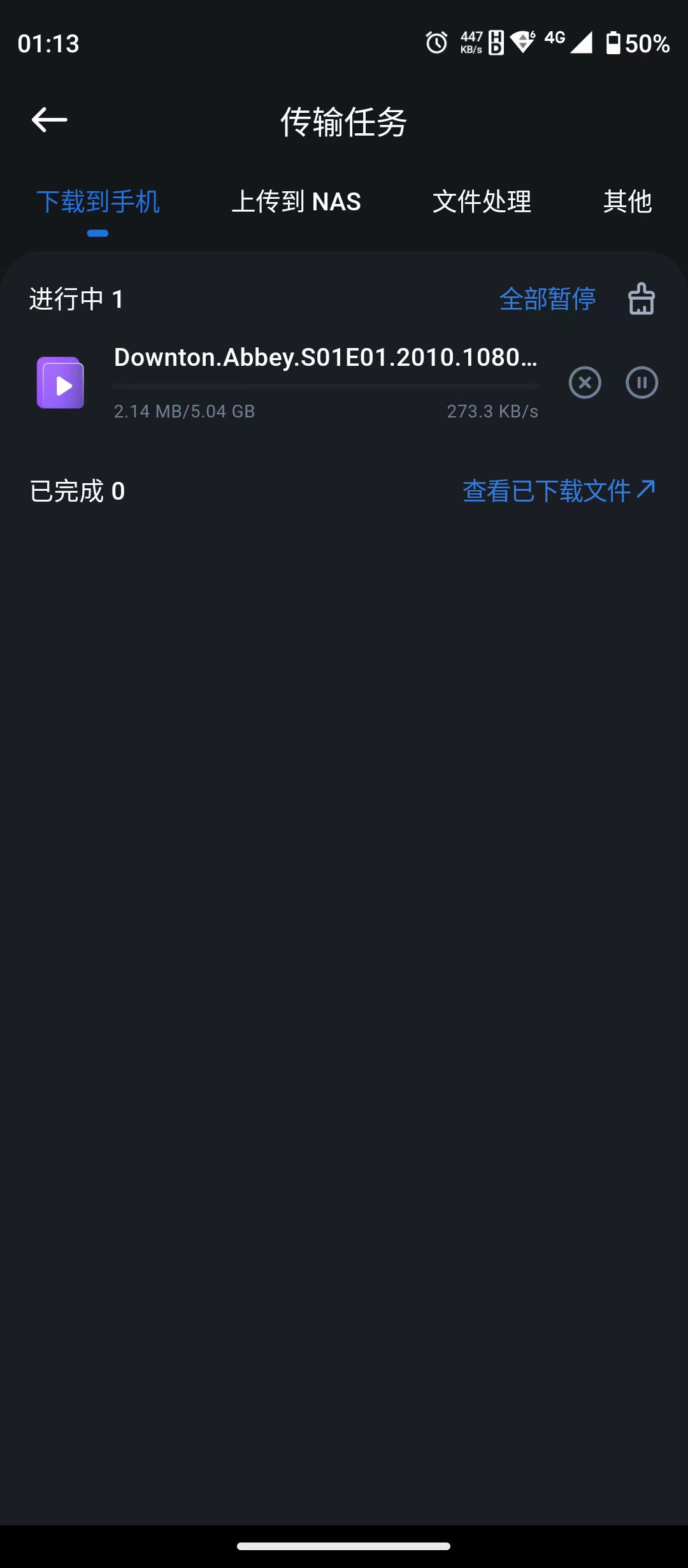
Task: Open the video file thumbnail icon
Action: 60,383
